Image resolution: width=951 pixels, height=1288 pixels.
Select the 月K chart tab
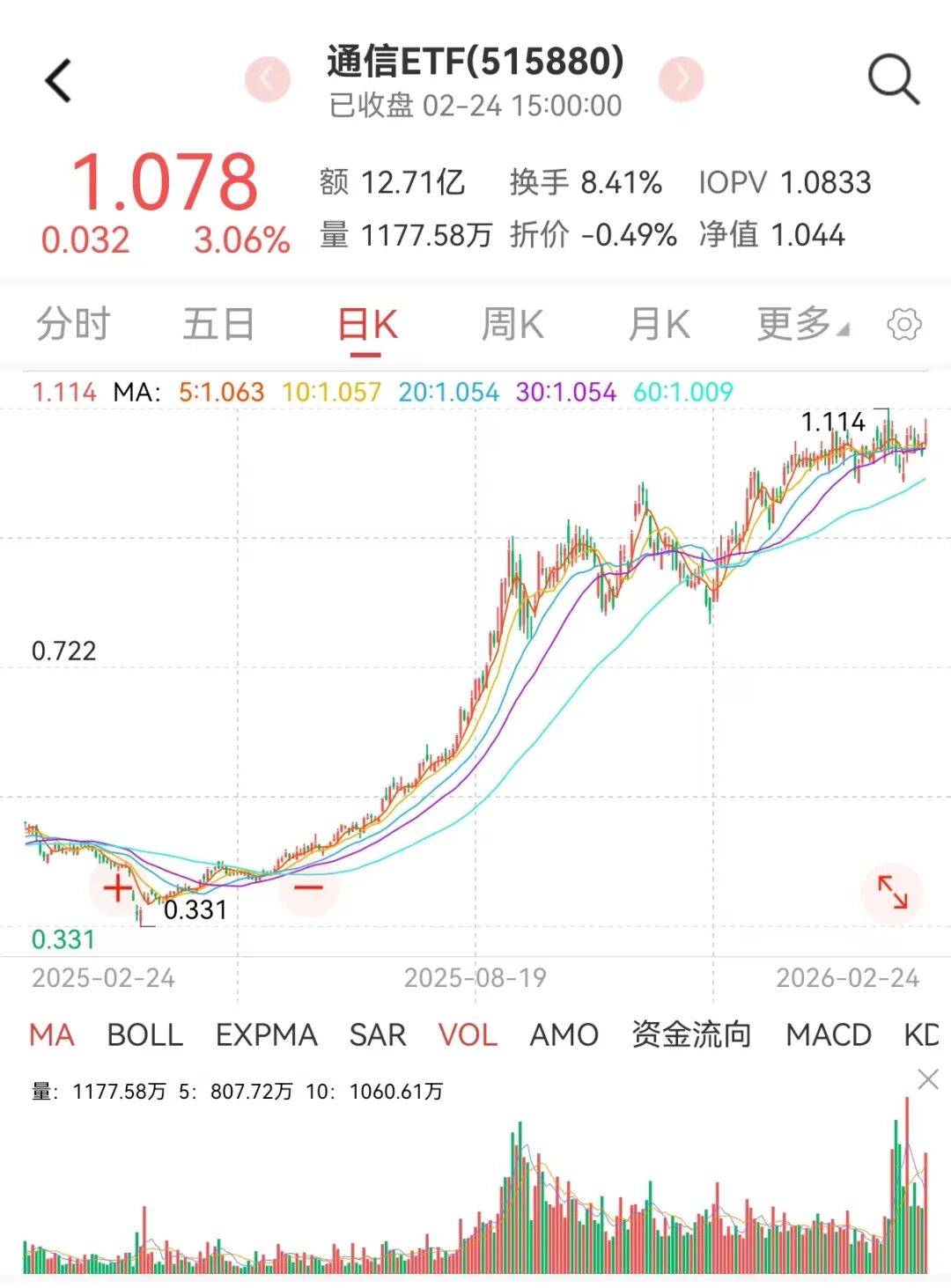[x=659, y=324]
